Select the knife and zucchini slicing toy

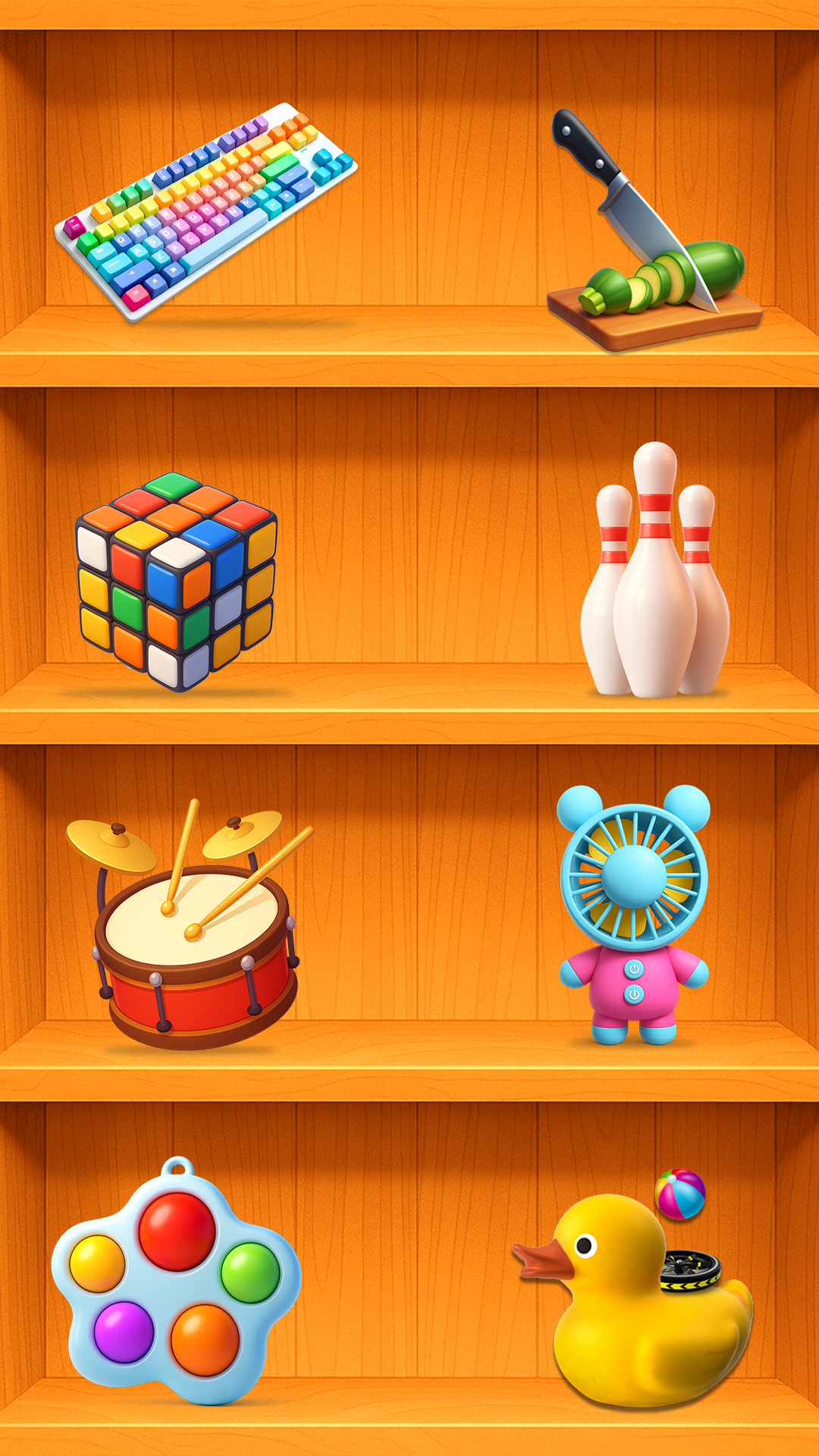tap(654, 250)
